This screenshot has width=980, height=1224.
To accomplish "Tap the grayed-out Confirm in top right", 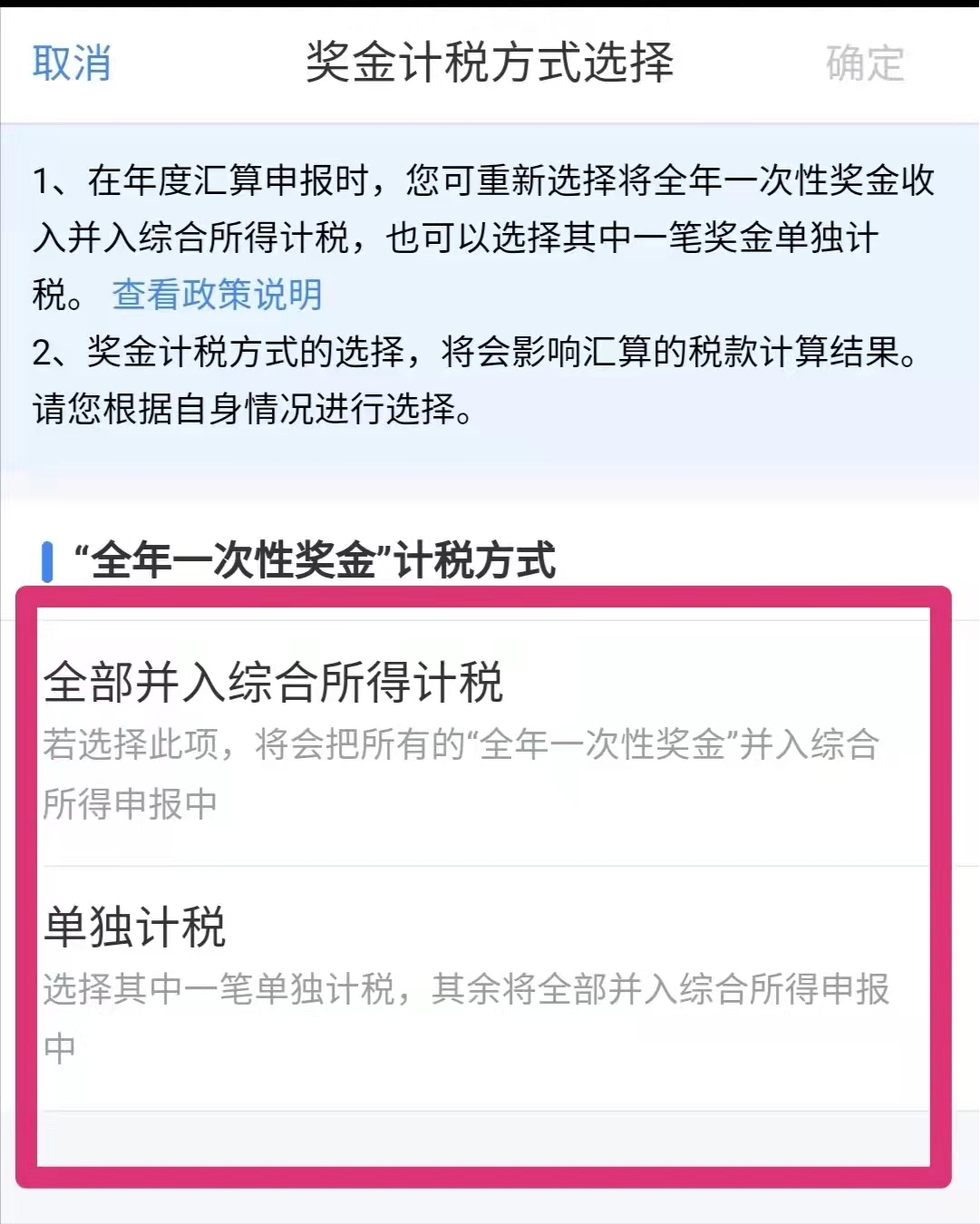I will [x=864, y=63].
